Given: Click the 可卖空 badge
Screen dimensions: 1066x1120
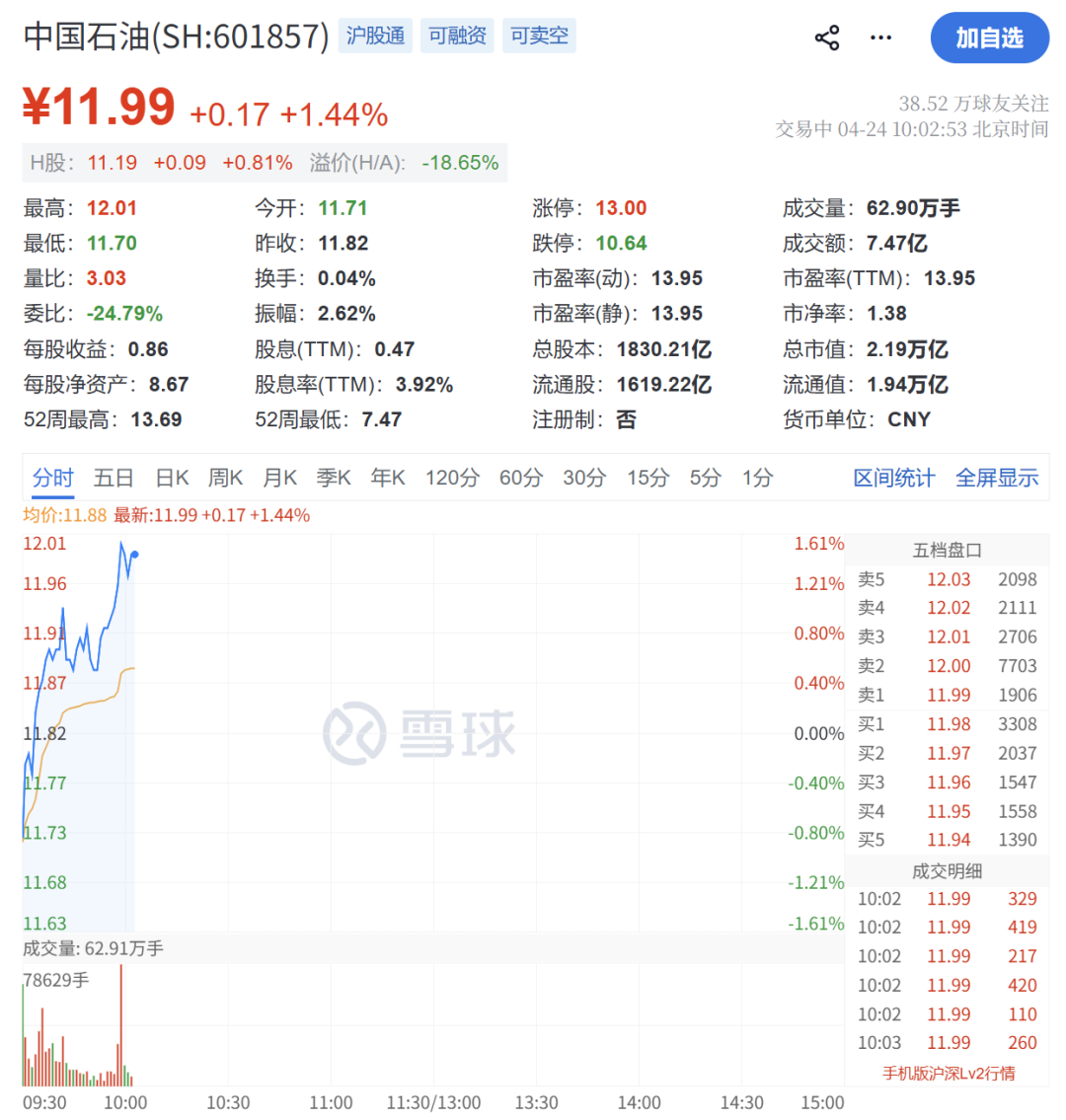Looking at the screenshot, I should pyautogui.click(x=539, y=36).
